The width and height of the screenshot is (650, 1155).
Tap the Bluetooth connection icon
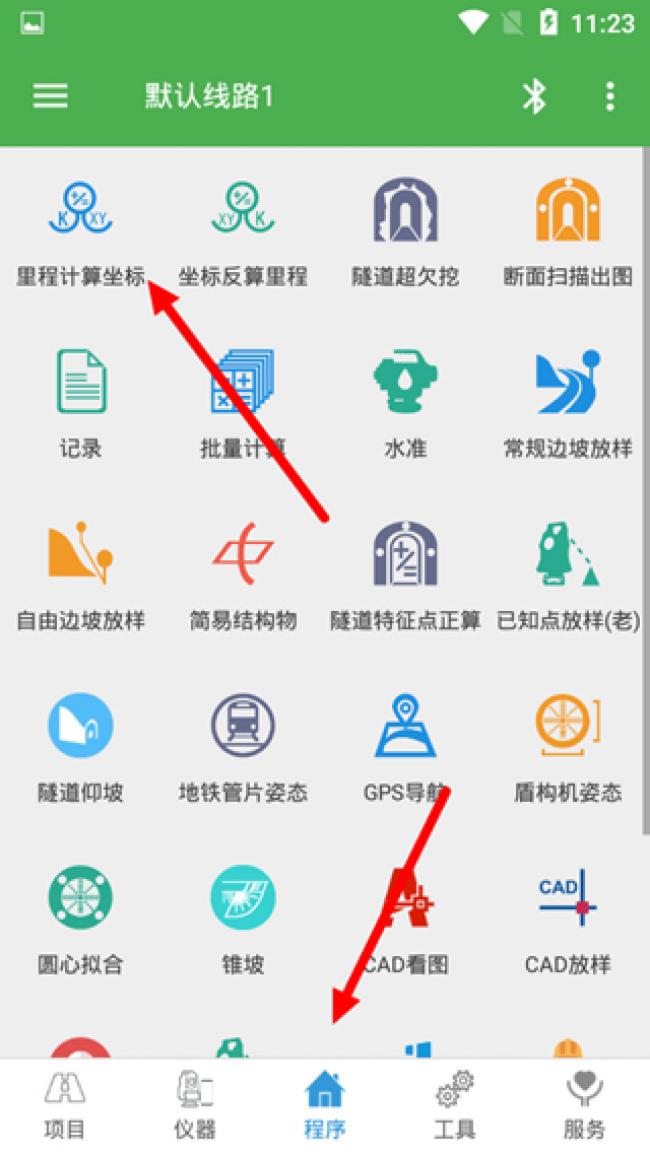tap(534, 96)
